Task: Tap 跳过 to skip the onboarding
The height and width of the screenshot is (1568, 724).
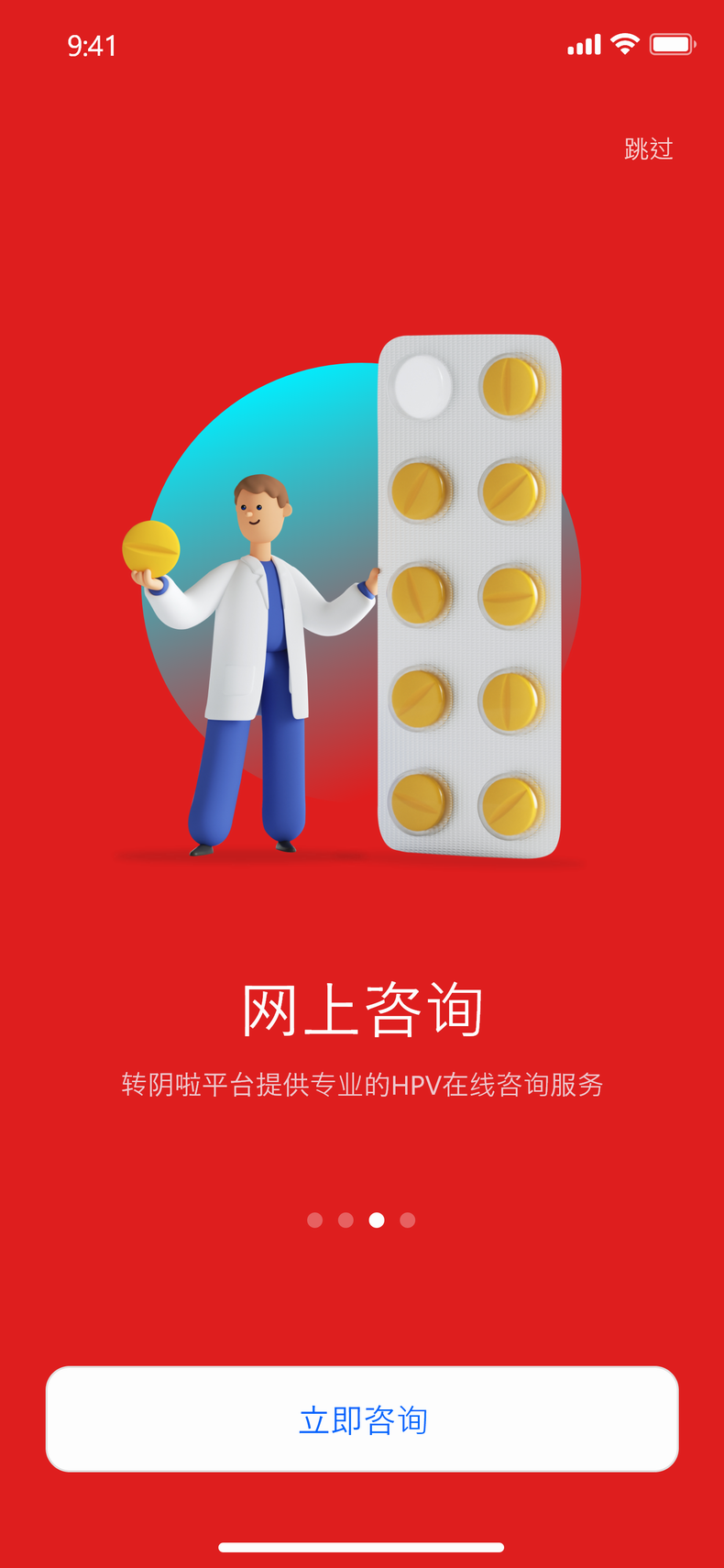Action: click(x=648, y=149)
